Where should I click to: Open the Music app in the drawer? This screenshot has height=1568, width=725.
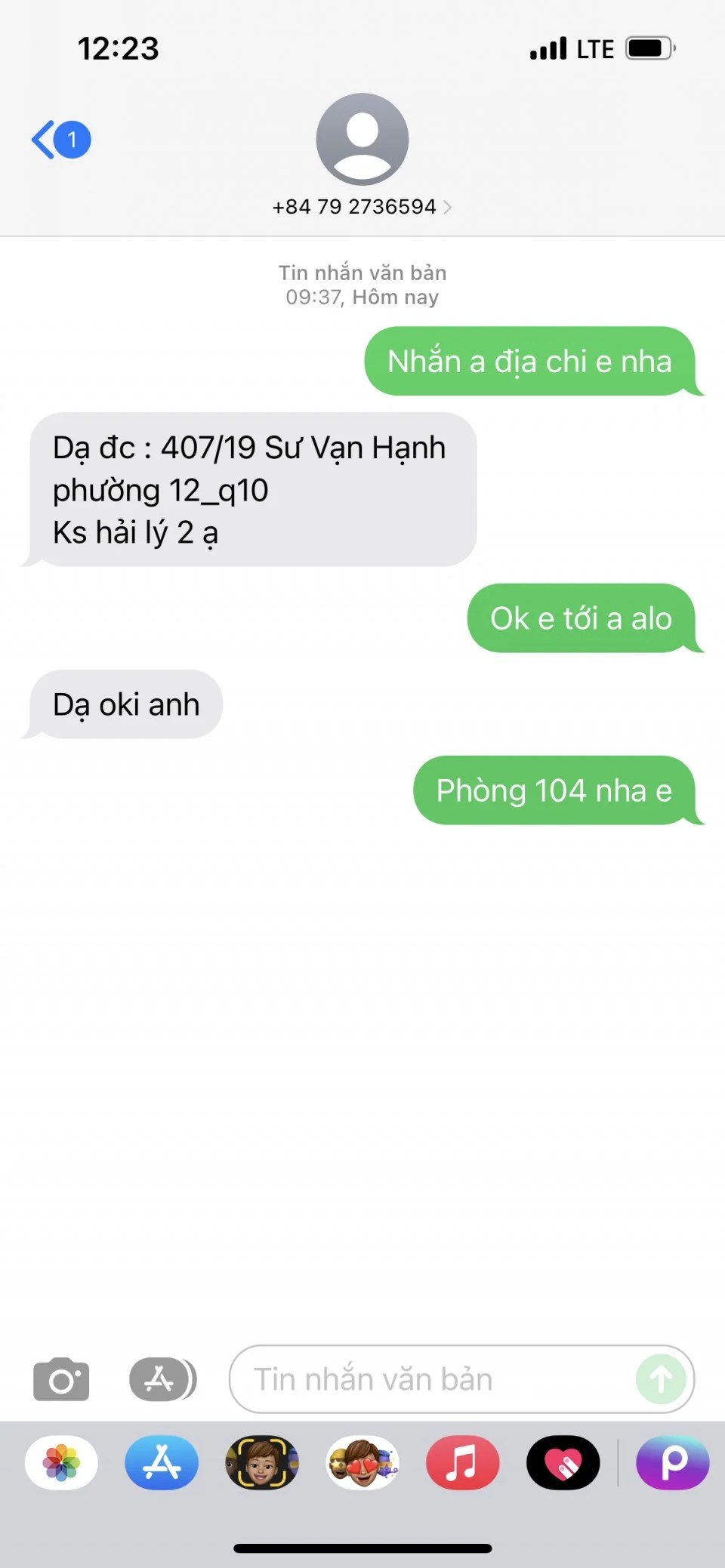click(x=463, y=1462)
